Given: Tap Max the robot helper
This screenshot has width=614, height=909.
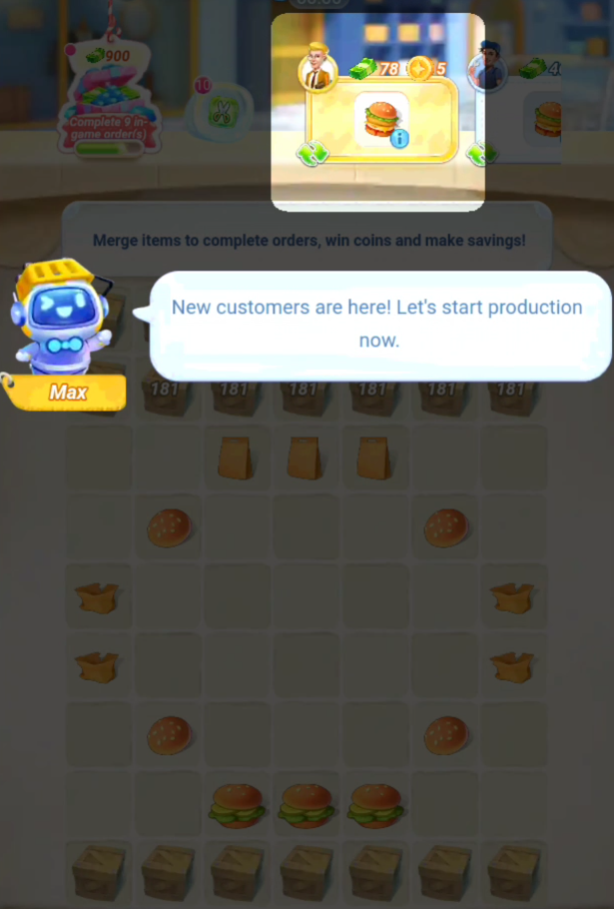Looking at the screenshot, I should coord(60,317).
